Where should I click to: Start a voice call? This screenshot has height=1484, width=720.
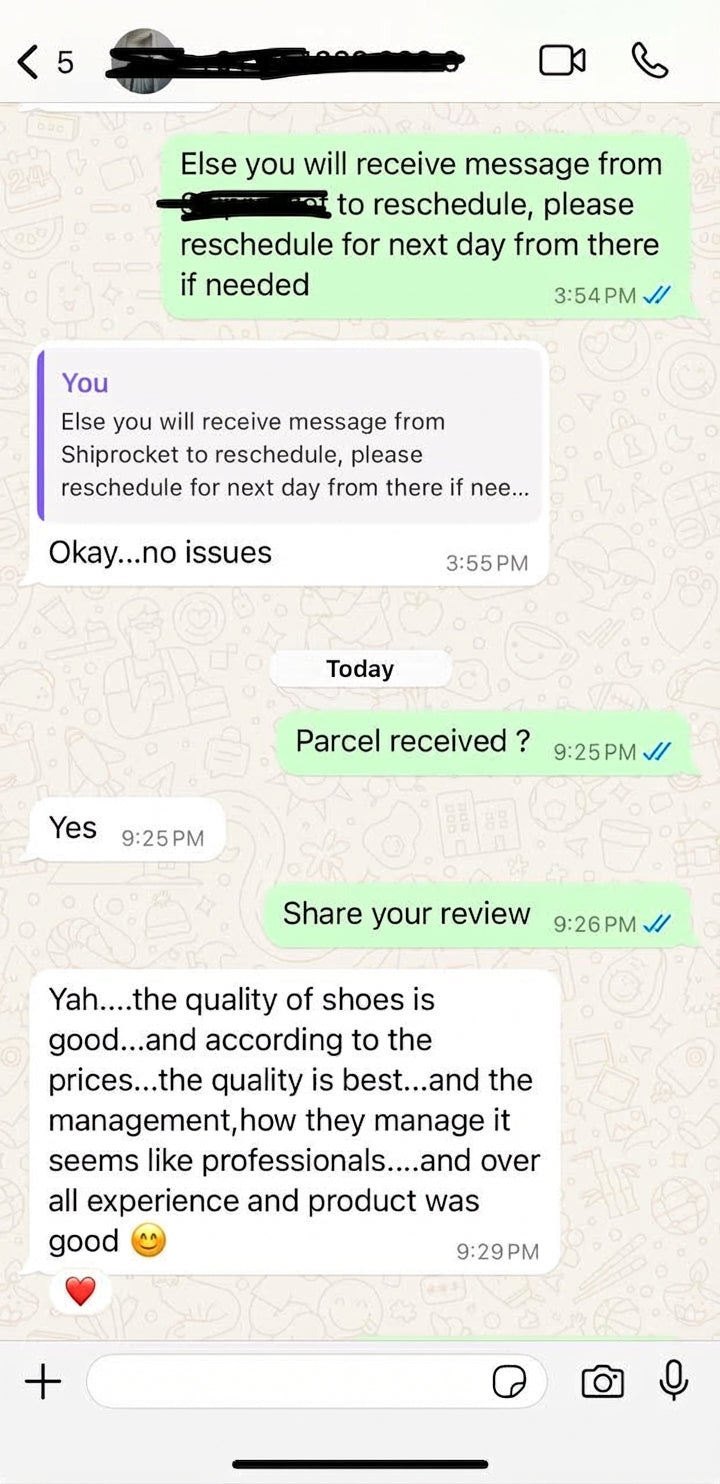(649, 61)
